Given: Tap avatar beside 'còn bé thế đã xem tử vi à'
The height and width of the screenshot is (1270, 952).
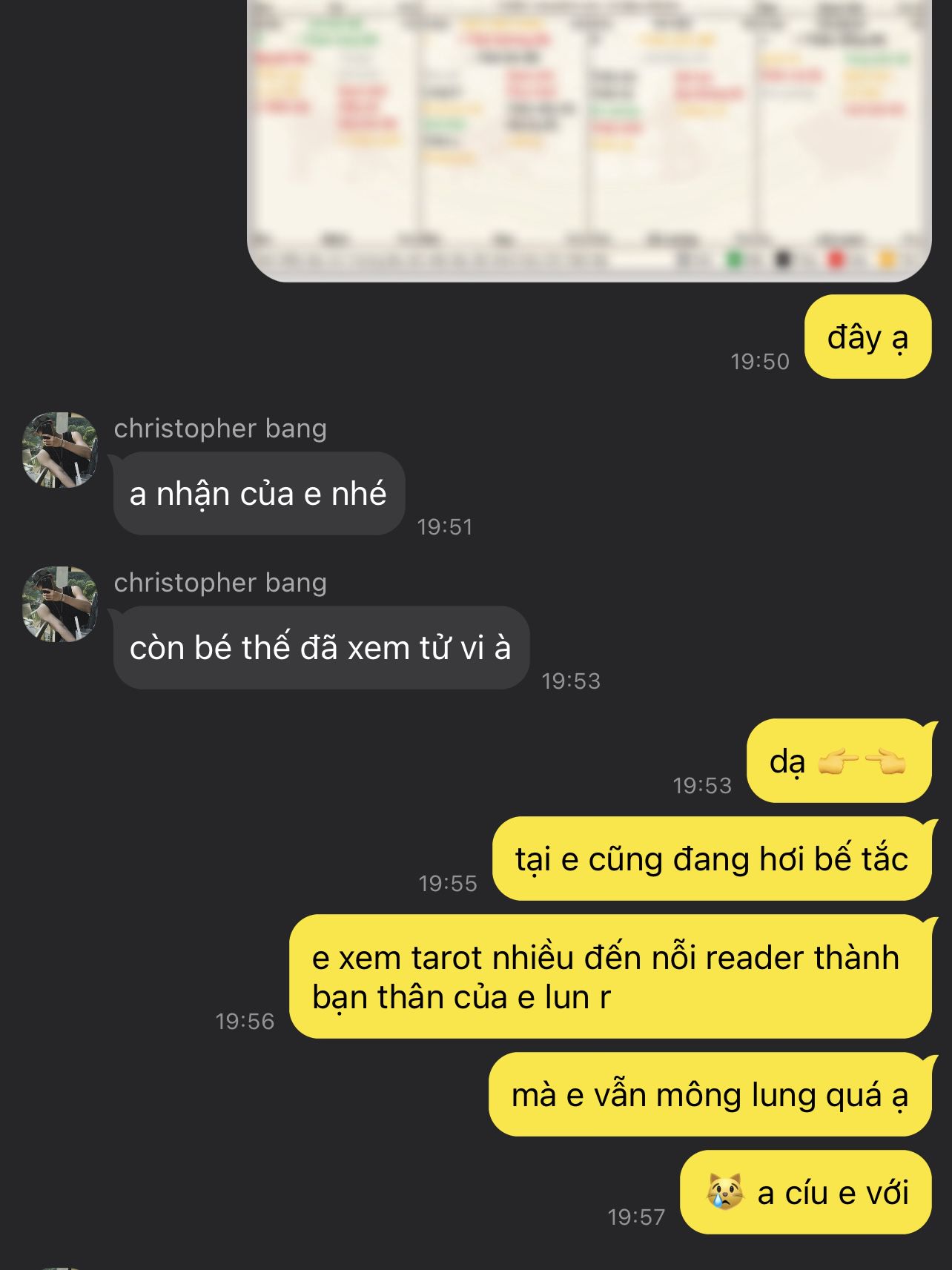Looking at the screenshot, I should pos(60,604).
